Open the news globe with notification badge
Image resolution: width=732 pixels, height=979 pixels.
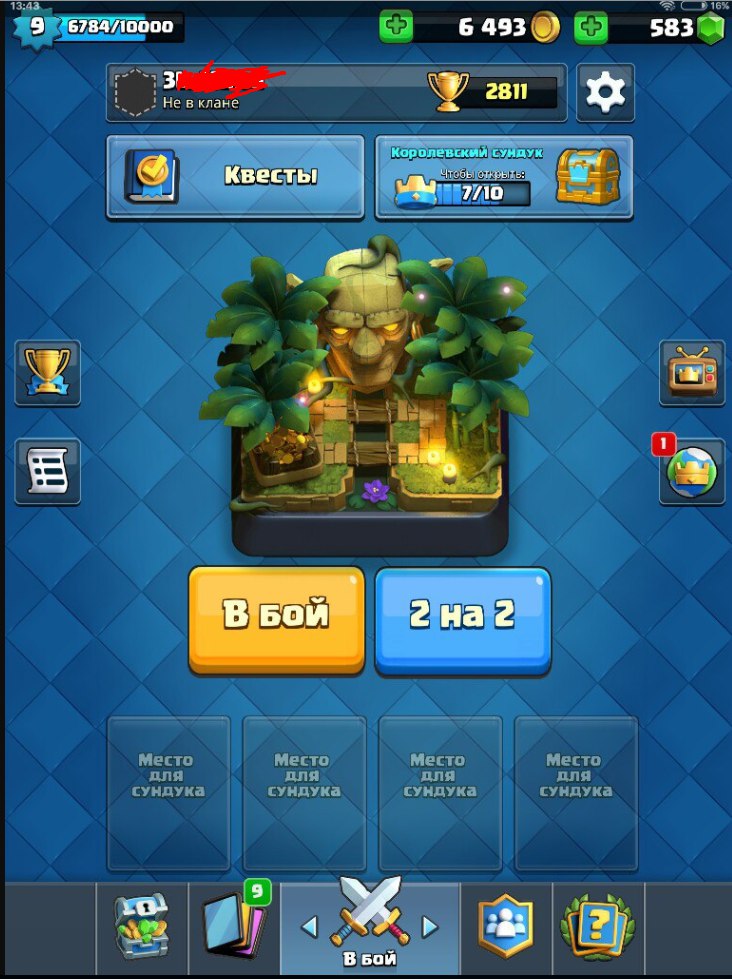coord(692,470)
